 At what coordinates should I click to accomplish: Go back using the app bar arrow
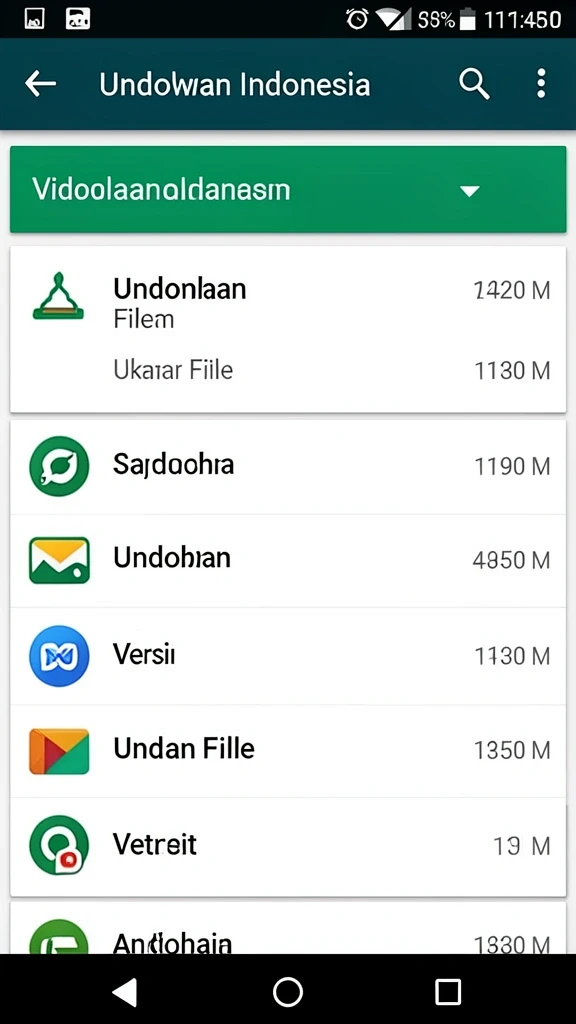point(40,84)
